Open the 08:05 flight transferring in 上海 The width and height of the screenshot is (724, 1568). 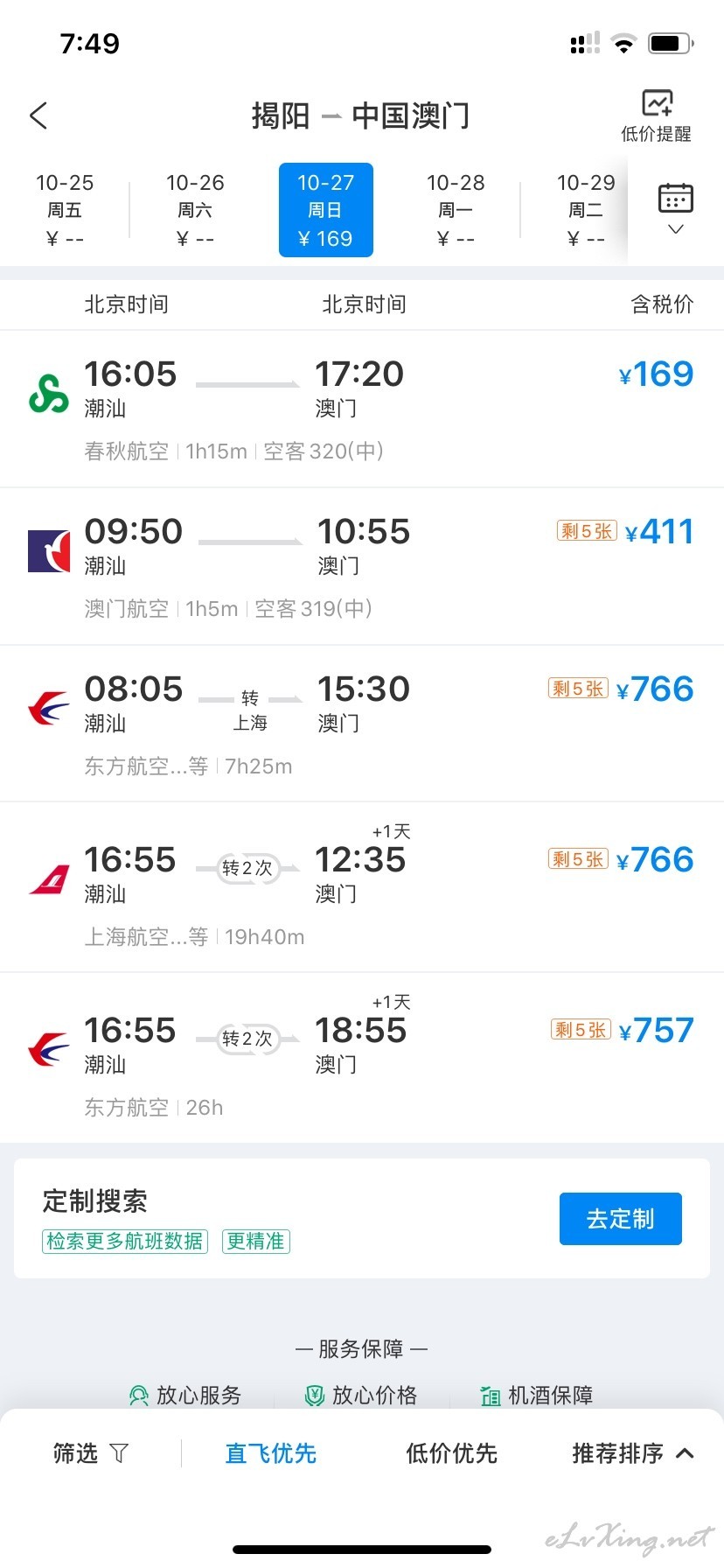[x=362, y=724]
